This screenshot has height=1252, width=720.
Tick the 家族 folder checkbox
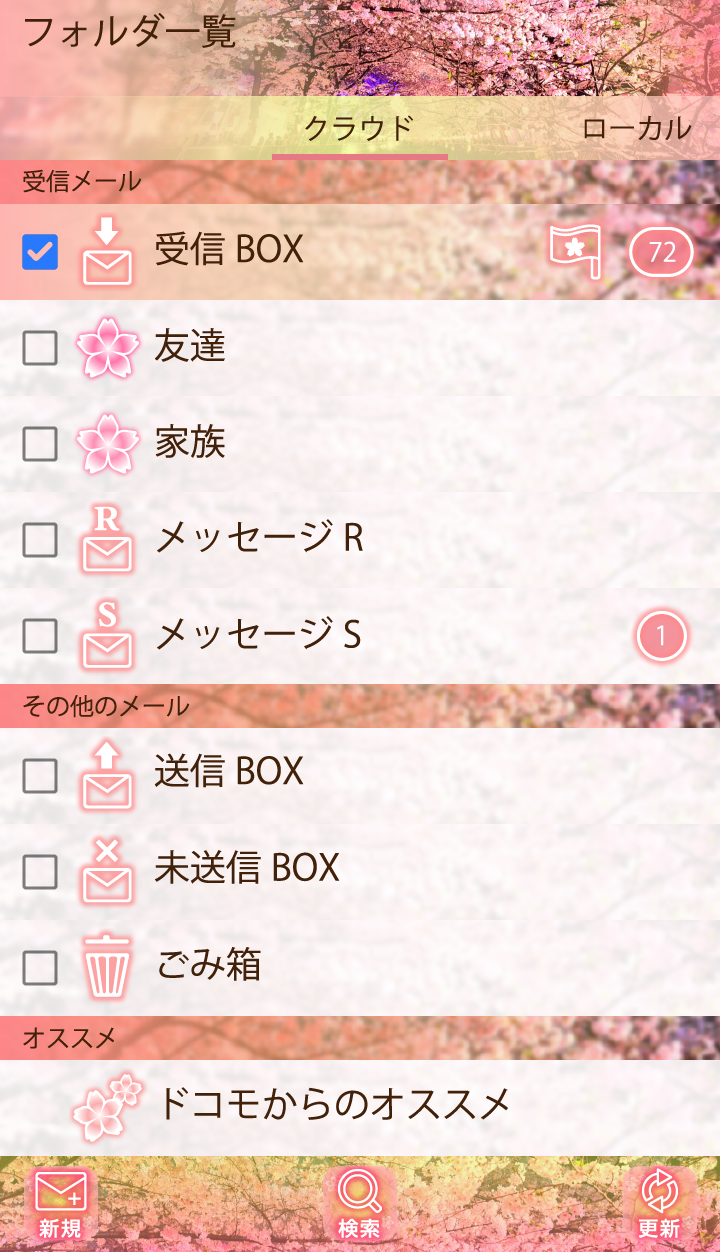(40, 443)
